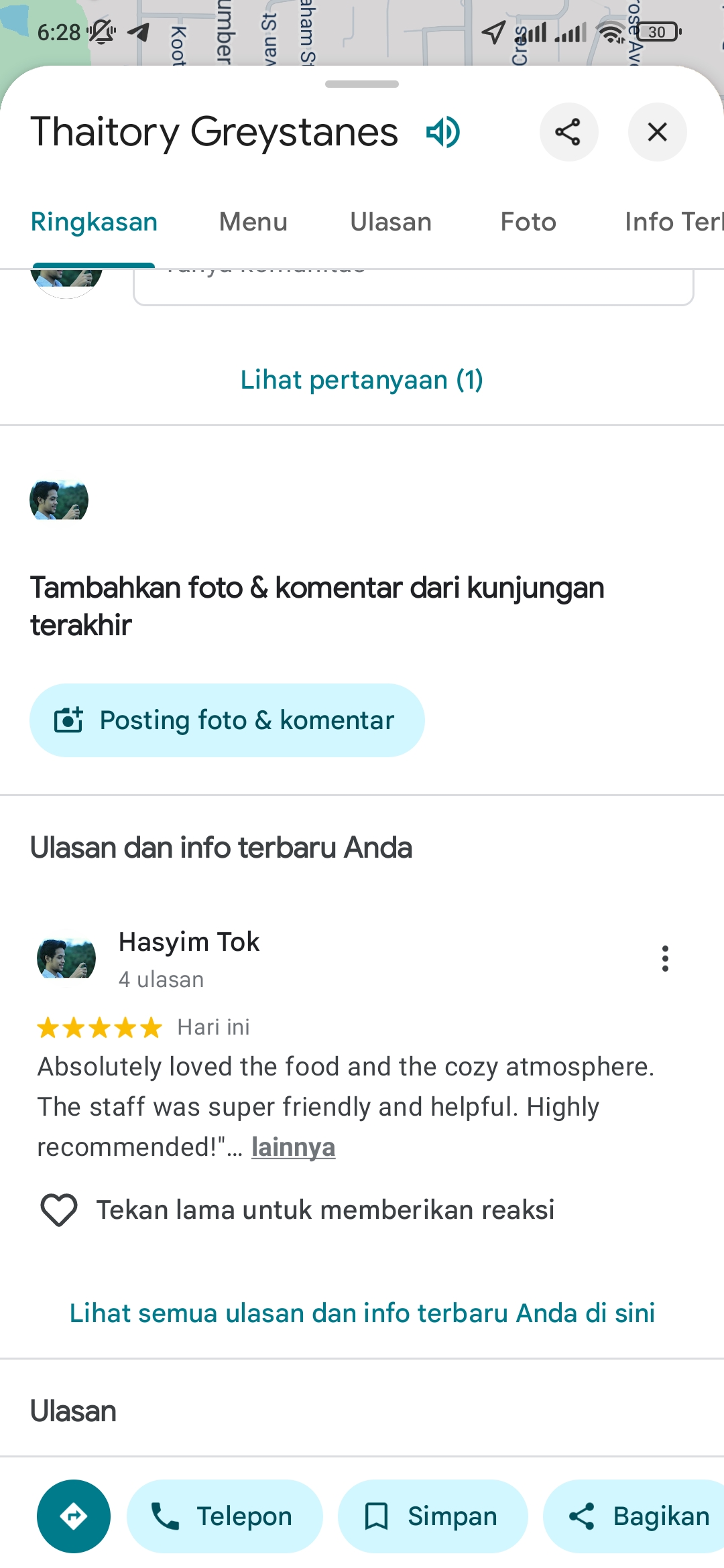Open the Info Terbaru tab
The width and height of the screenshot is (724, 1568).
673,222
